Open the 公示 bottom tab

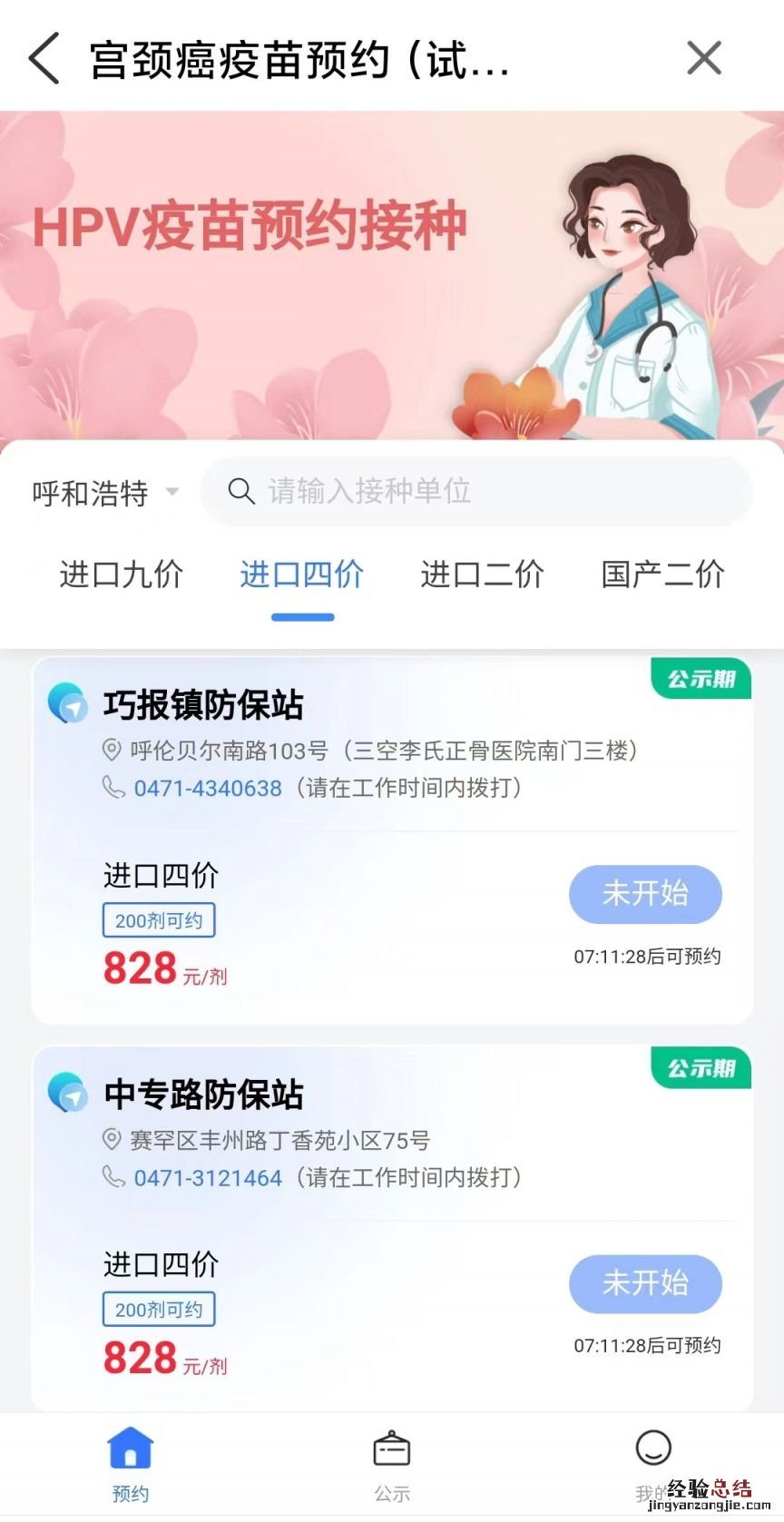(x=392, y=1463)
